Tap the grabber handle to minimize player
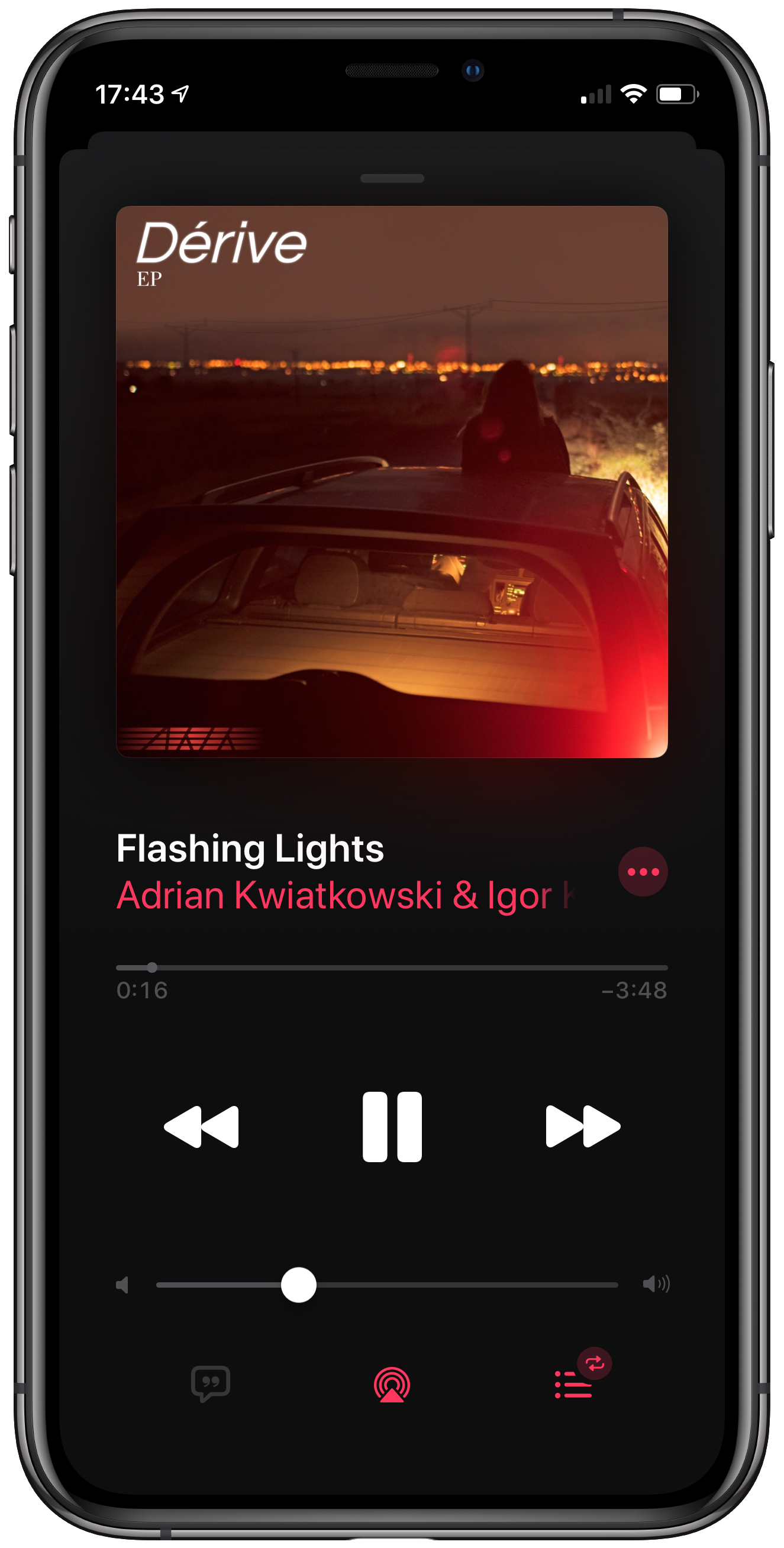 pos(392,179)
